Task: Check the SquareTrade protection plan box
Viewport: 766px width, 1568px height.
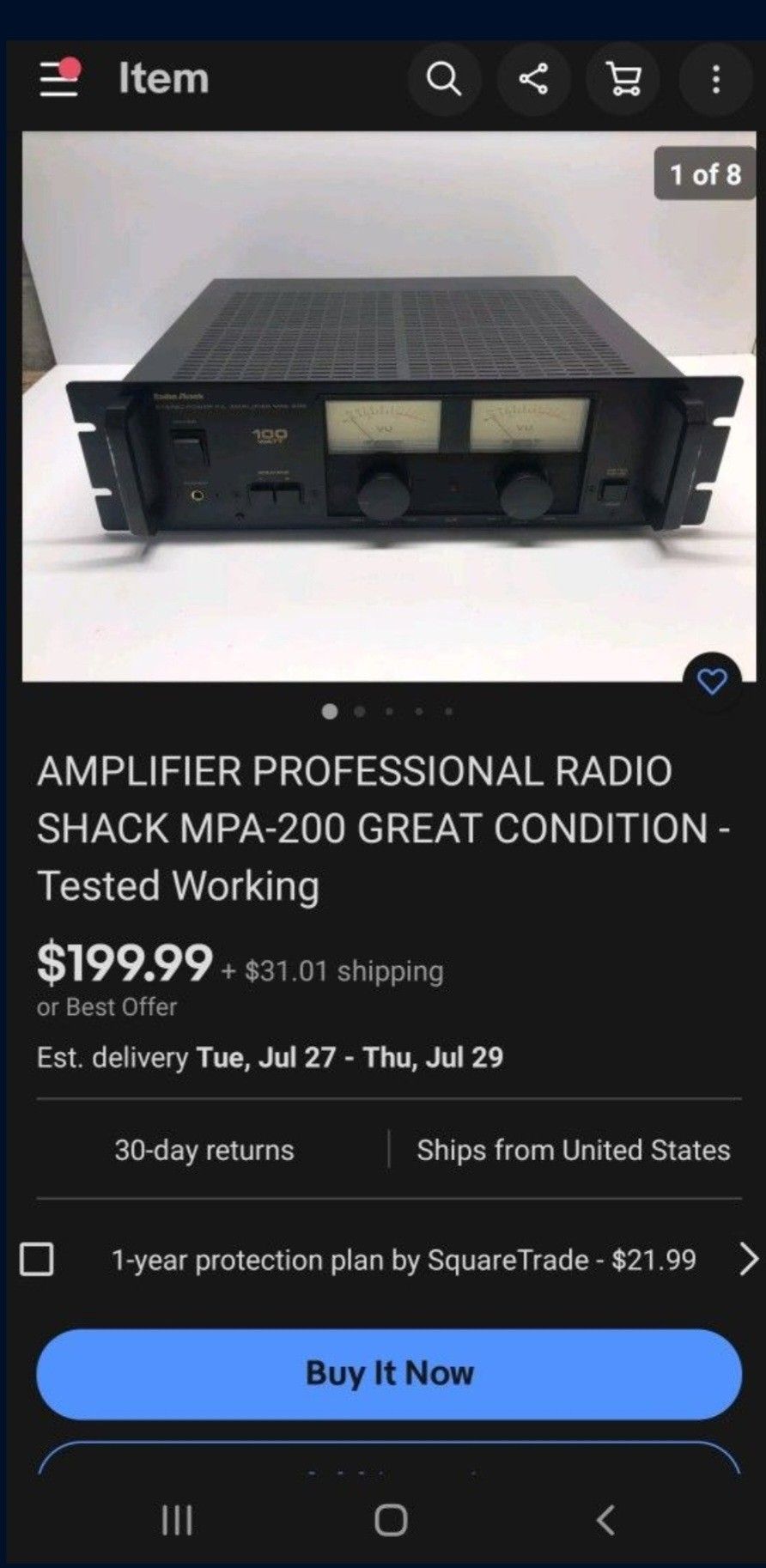Action: point(37,1260)
